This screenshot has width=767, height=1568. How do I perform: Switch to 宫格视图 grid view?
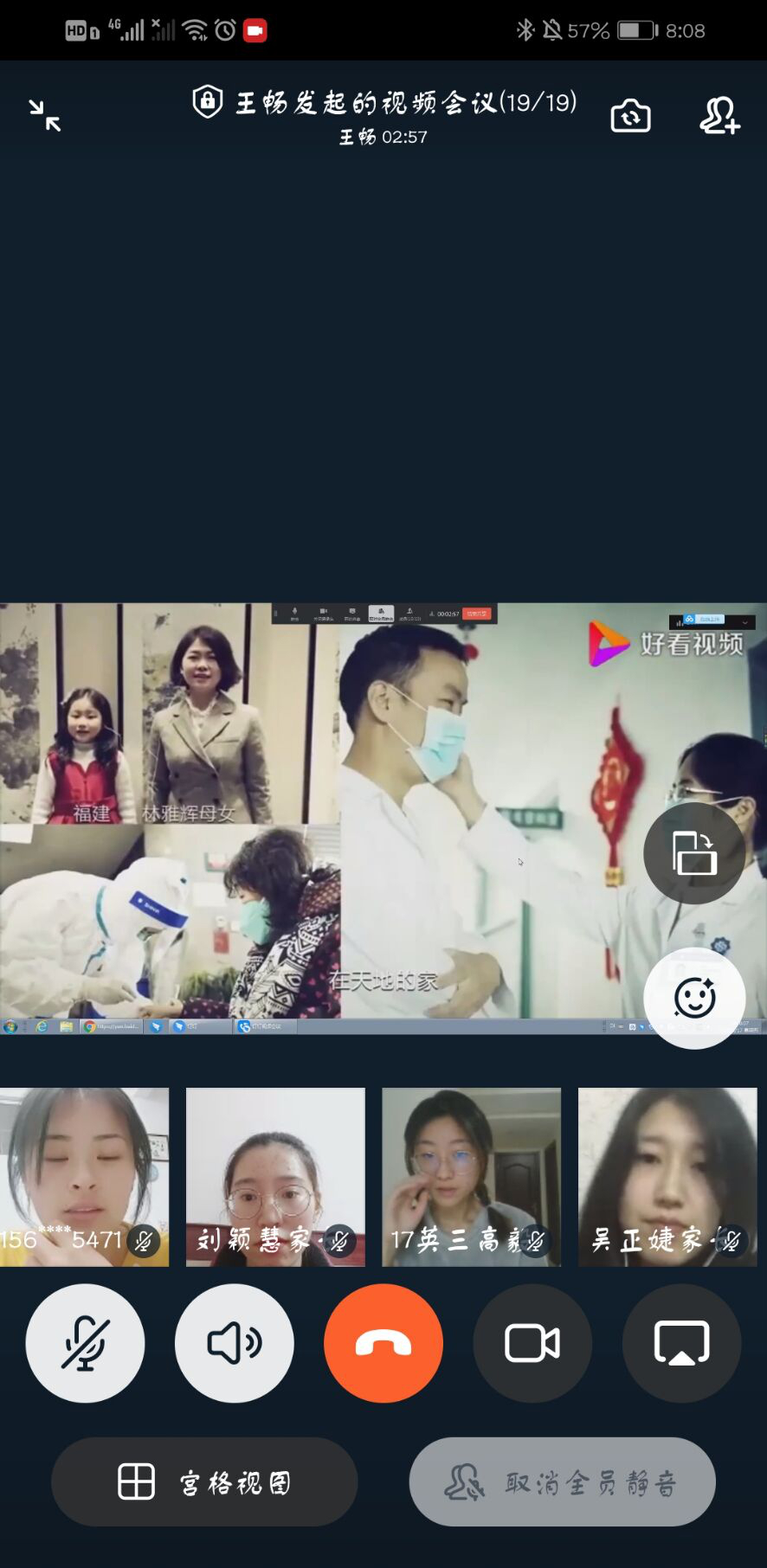204,1481
